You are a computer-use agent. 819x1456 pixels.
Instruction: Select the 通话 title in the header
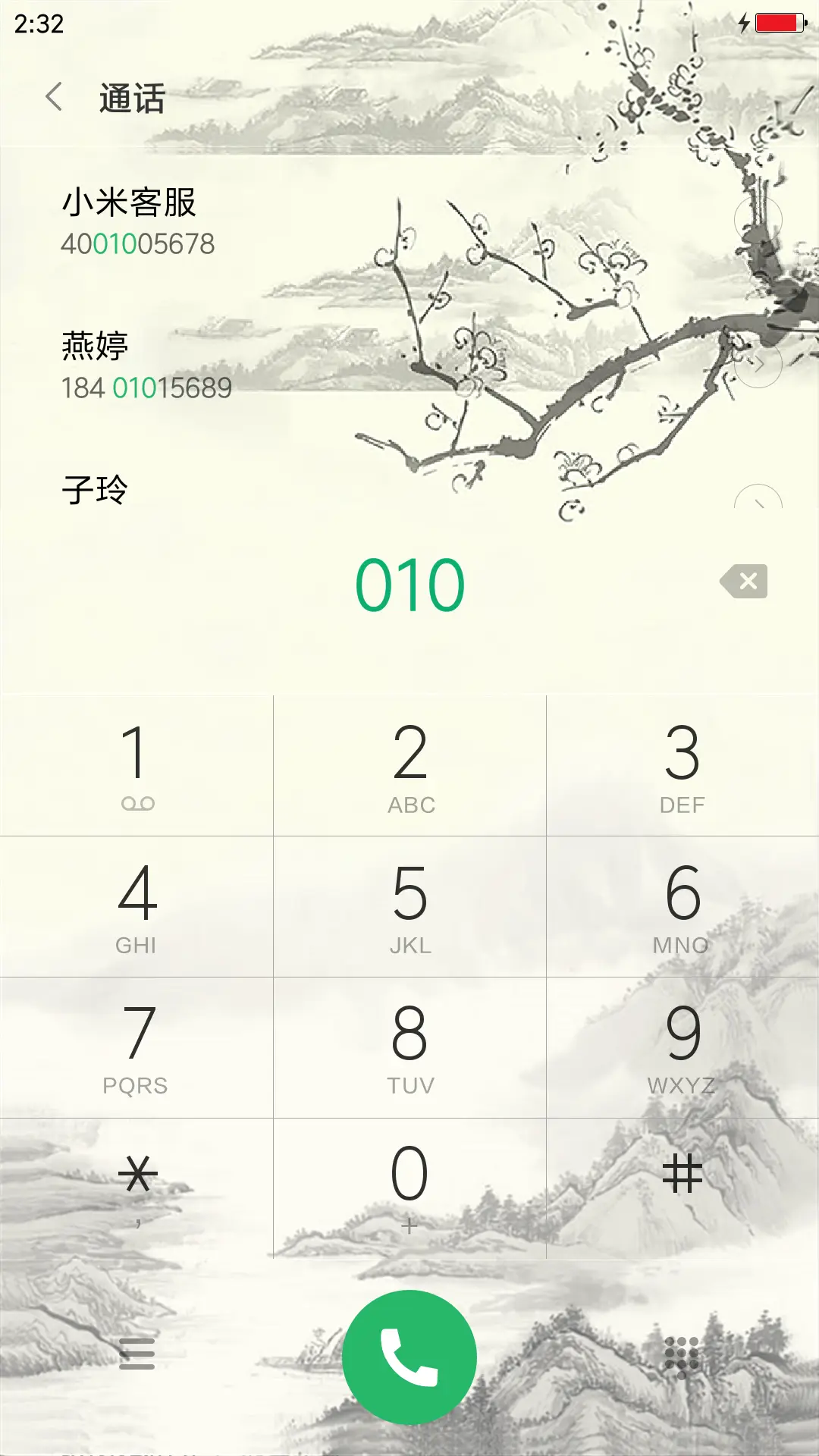(x=131, y=99)
